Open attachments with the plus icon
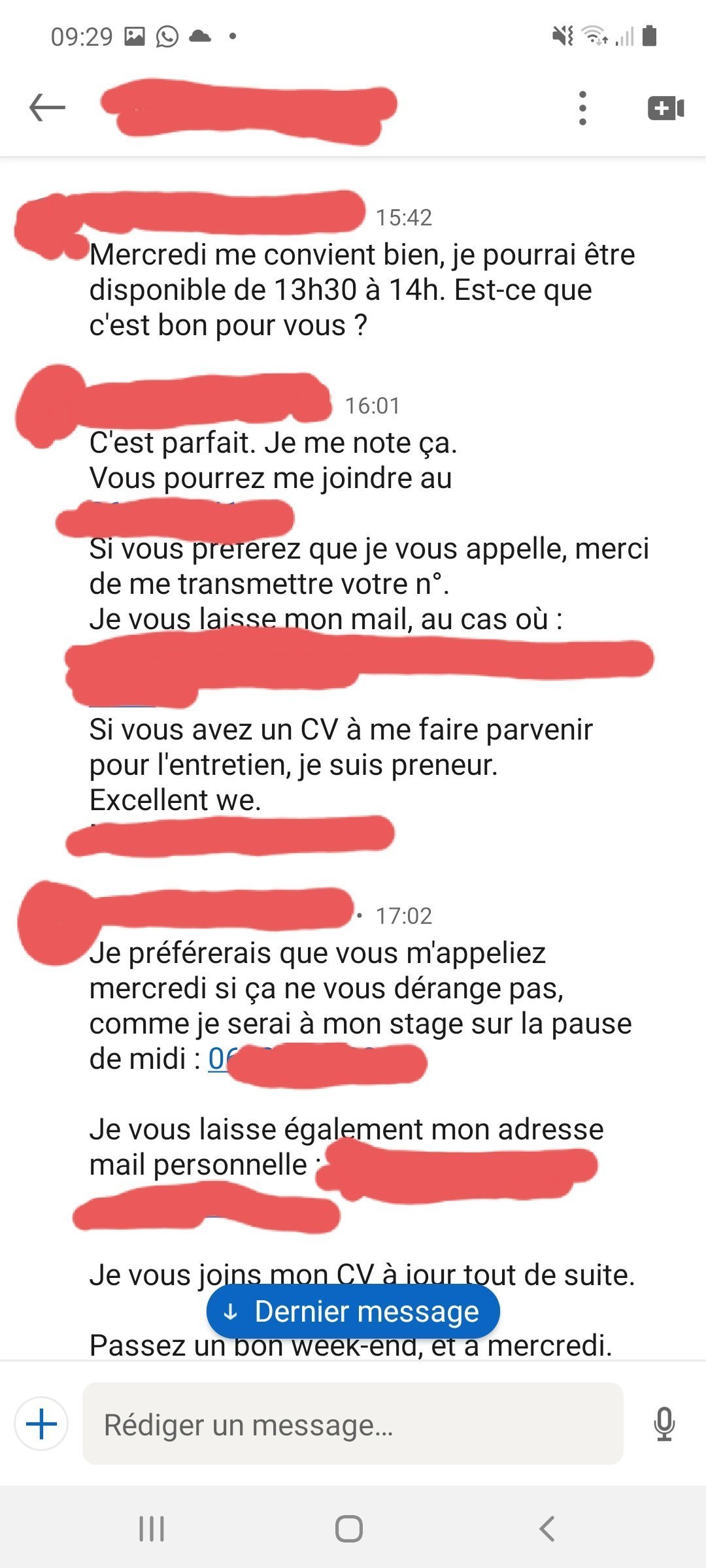Screen dimensions: 706x1568 tap(42, 1424)
